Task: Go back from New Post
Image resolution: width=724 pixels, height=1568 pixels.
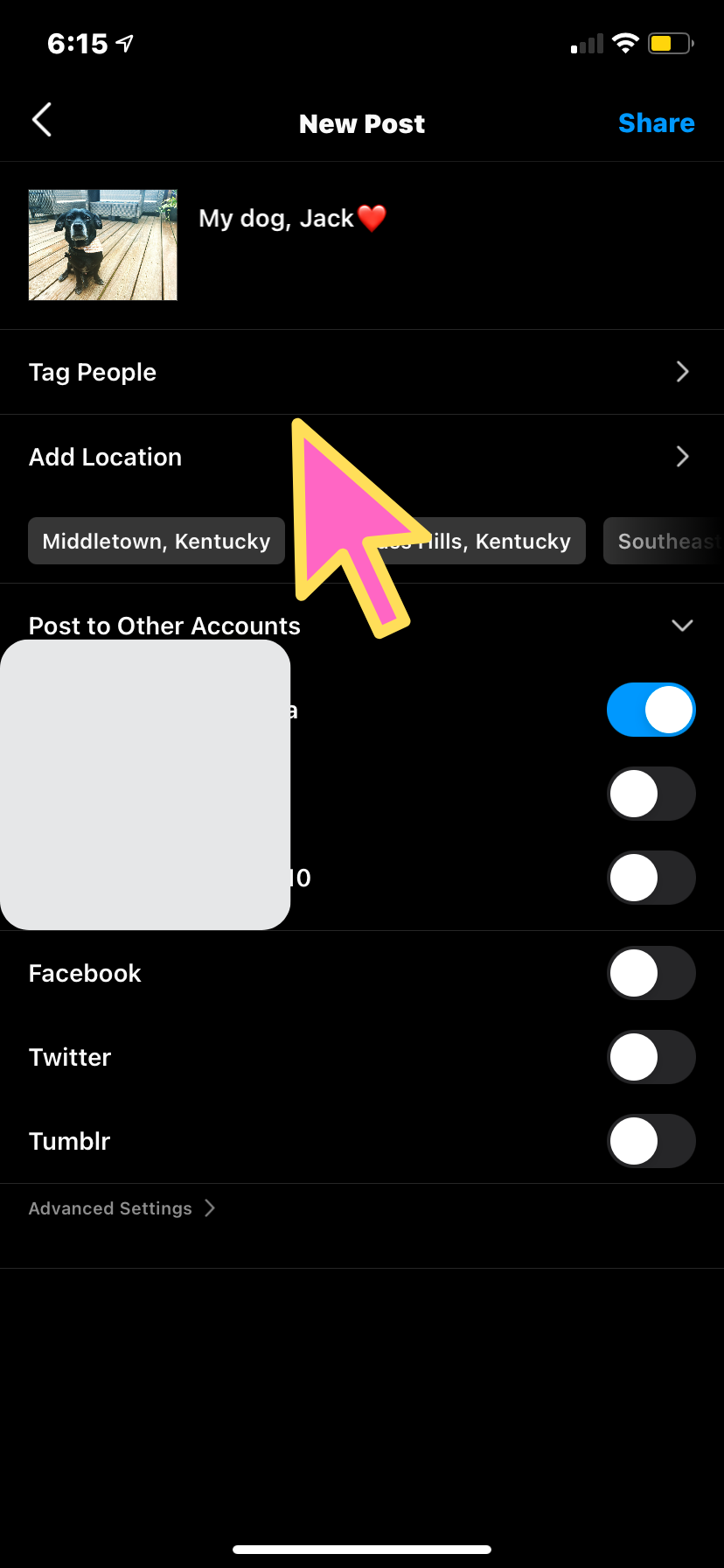Action: [42, 121]
